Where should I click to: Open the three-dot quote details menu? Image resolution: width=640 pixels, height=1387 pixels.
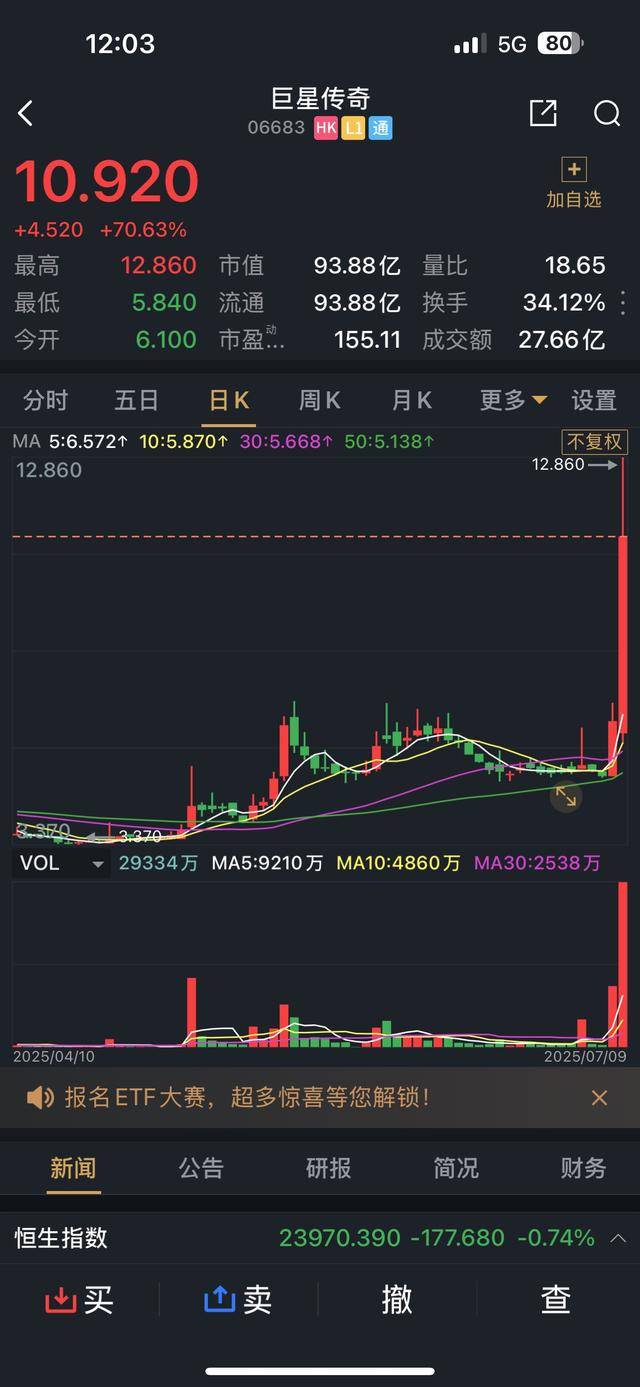[x=625, y=303]
